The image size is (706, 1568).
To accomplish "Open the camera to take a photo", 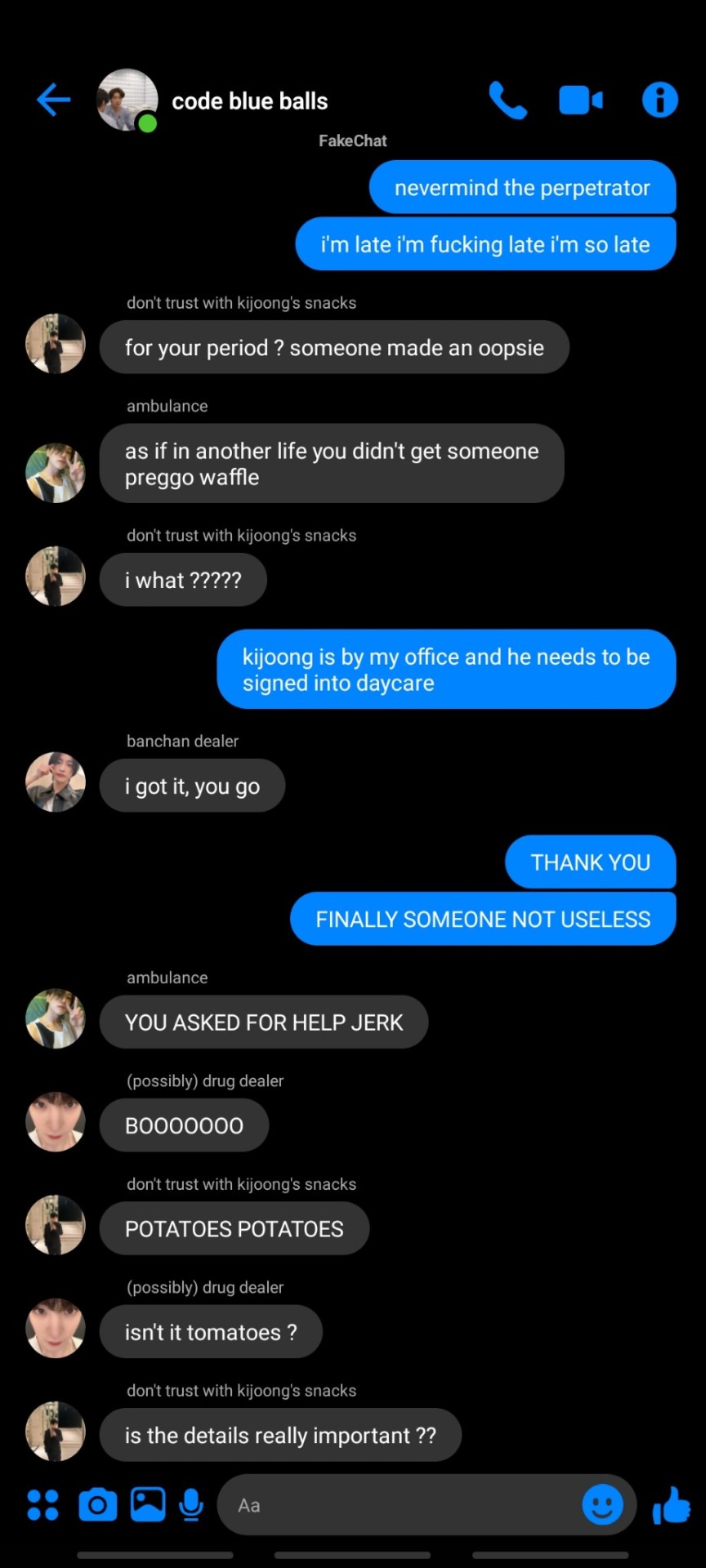I will (97, 1504).
